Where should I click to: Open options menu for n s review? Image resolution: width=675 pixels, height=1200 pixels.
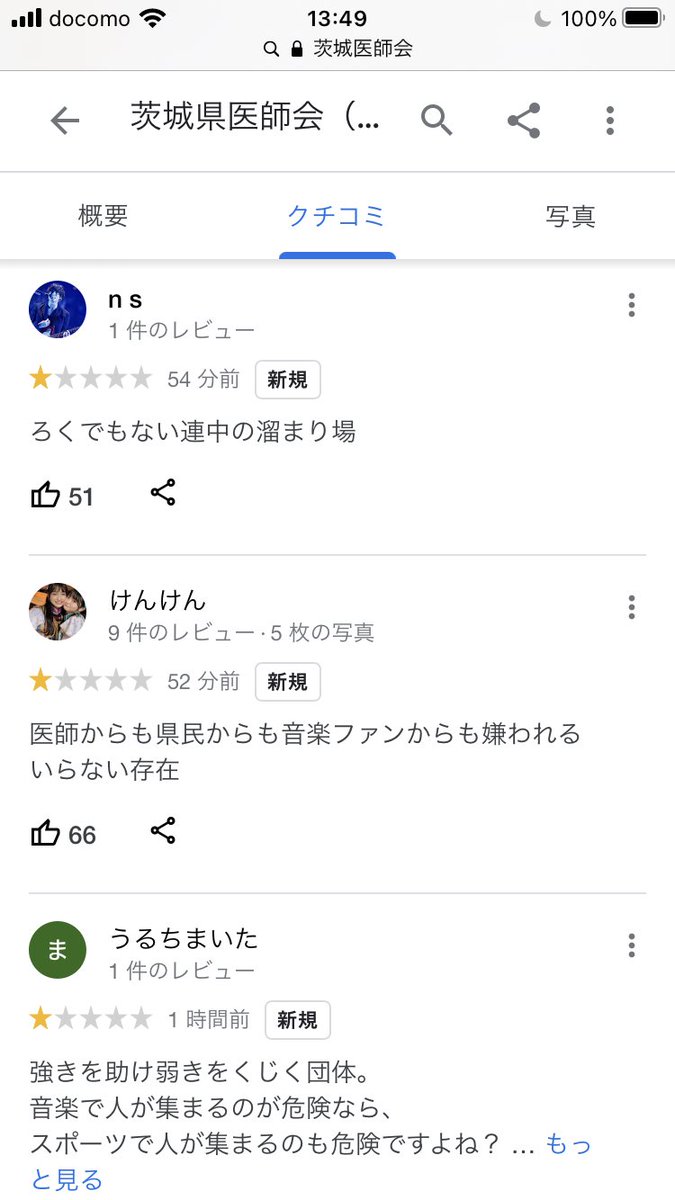coord(631,305)
